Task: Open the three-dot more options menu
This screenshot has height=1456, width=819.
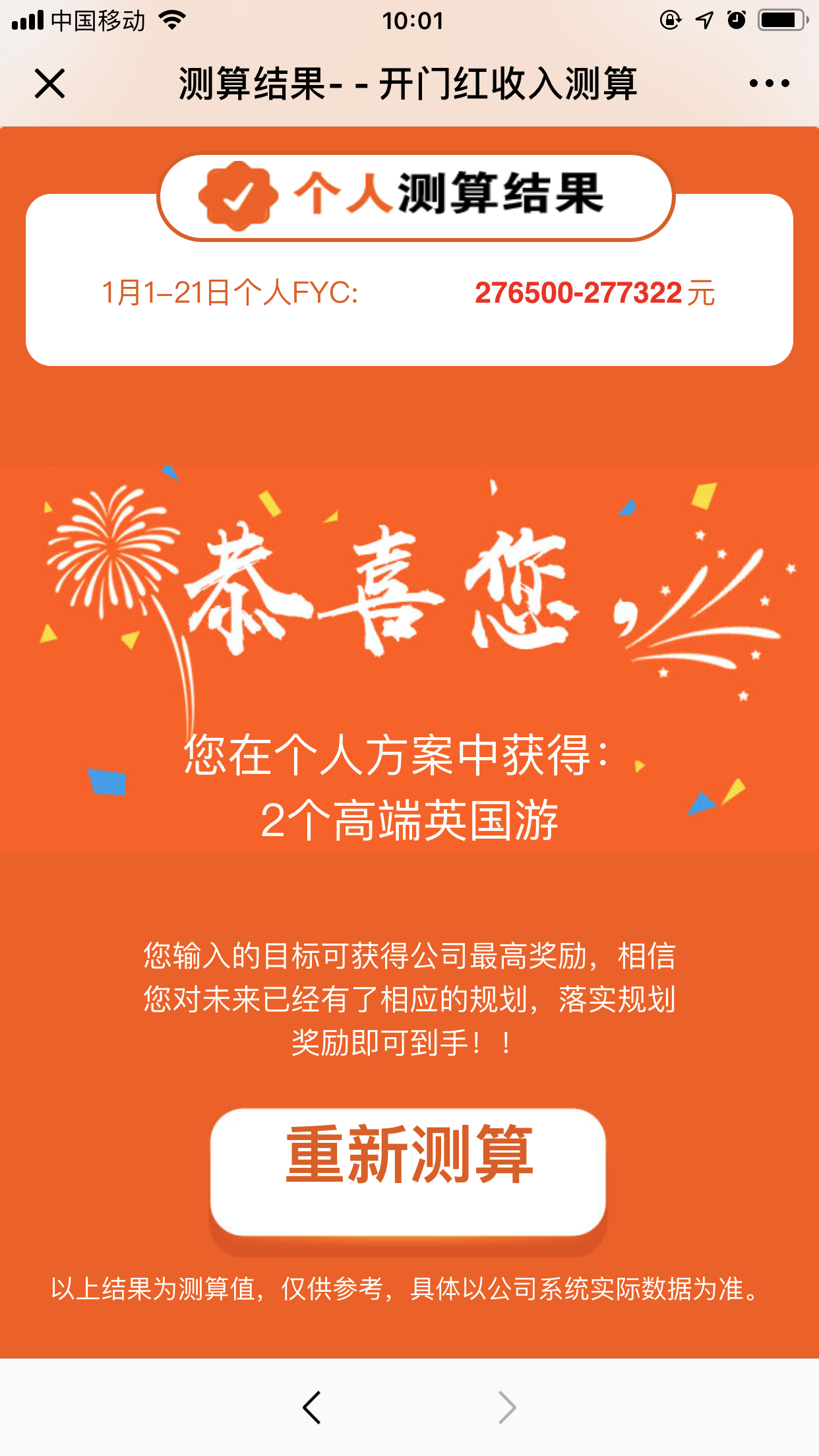Action: point(769,84)
